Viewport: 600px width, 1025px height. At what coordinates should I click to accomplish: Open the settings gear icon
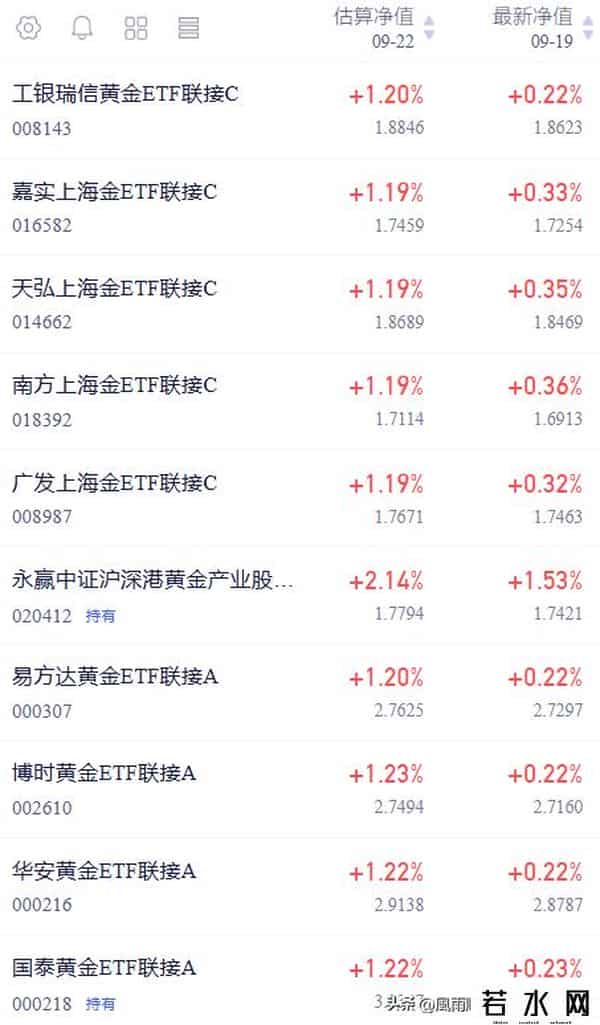[x=28, y=28]
